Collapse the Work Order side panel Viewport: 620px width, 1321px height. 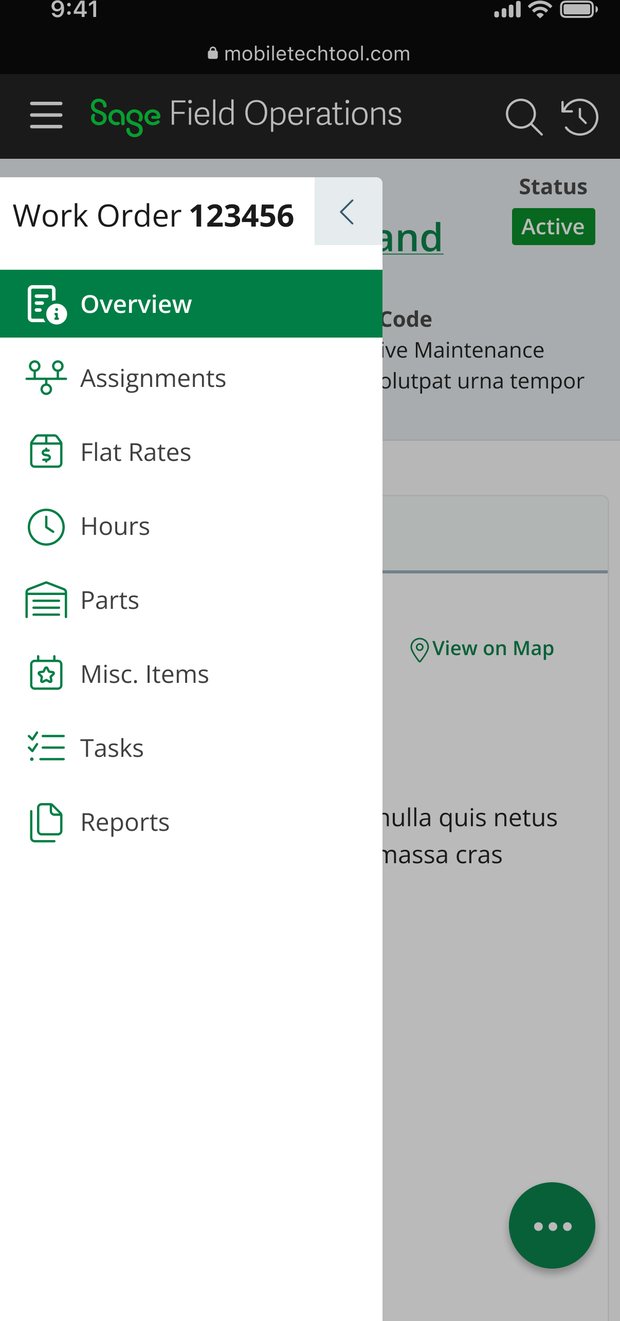pyautogui.click(x=347, y=212)
